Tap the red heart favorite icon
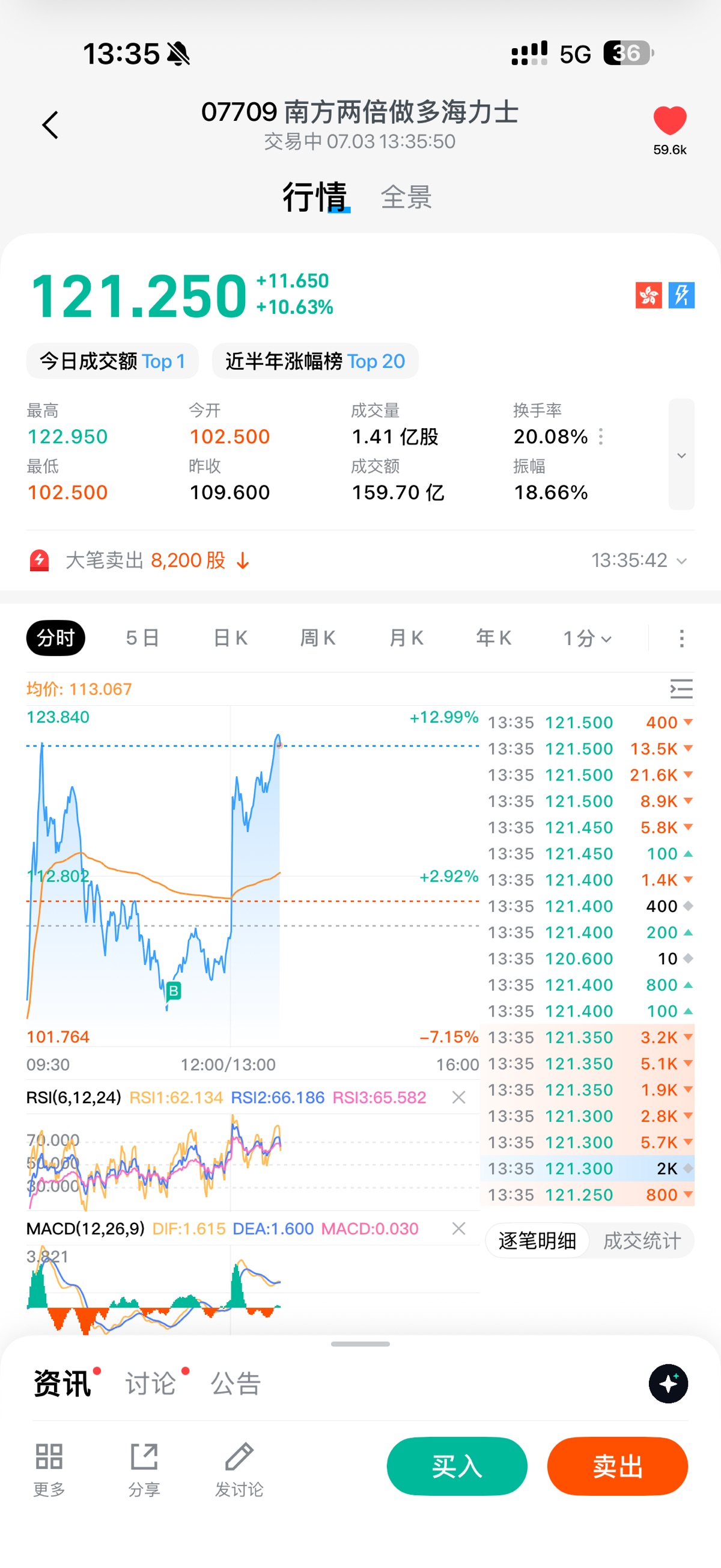 669,120
